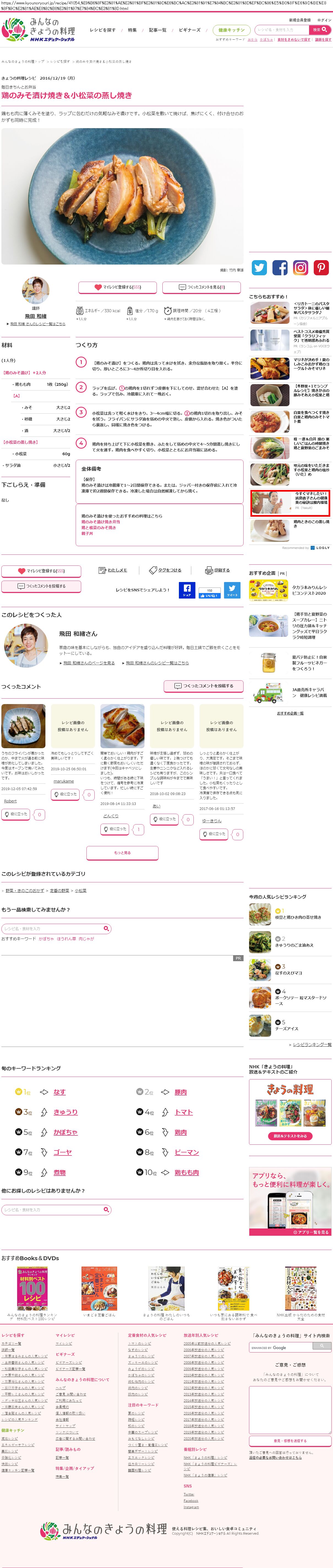Open 新規会員登録 to sign up
Viewport: 333px width, 1568px height.
(300, 20)
